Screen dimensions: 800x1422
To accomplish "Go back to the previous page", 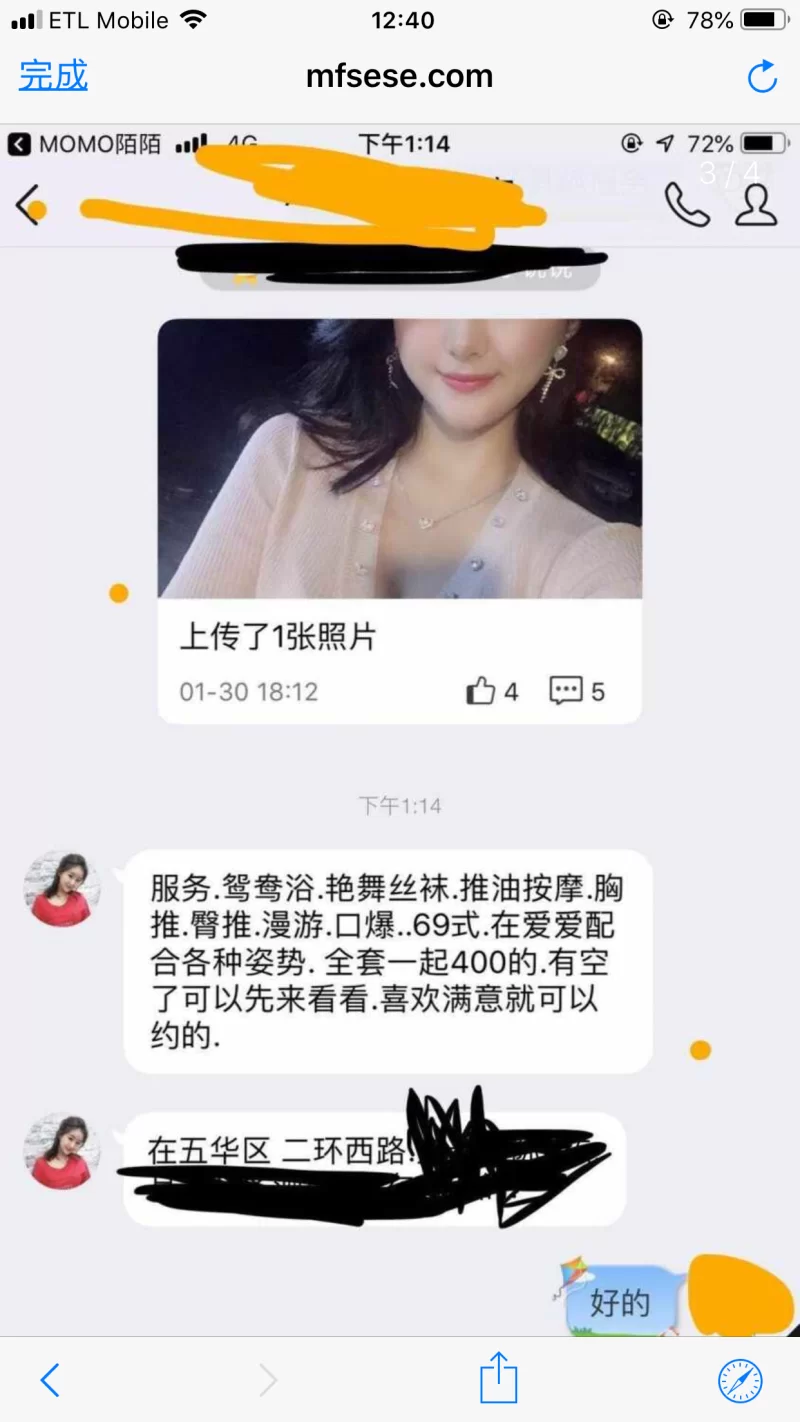I will (49, 1380).
